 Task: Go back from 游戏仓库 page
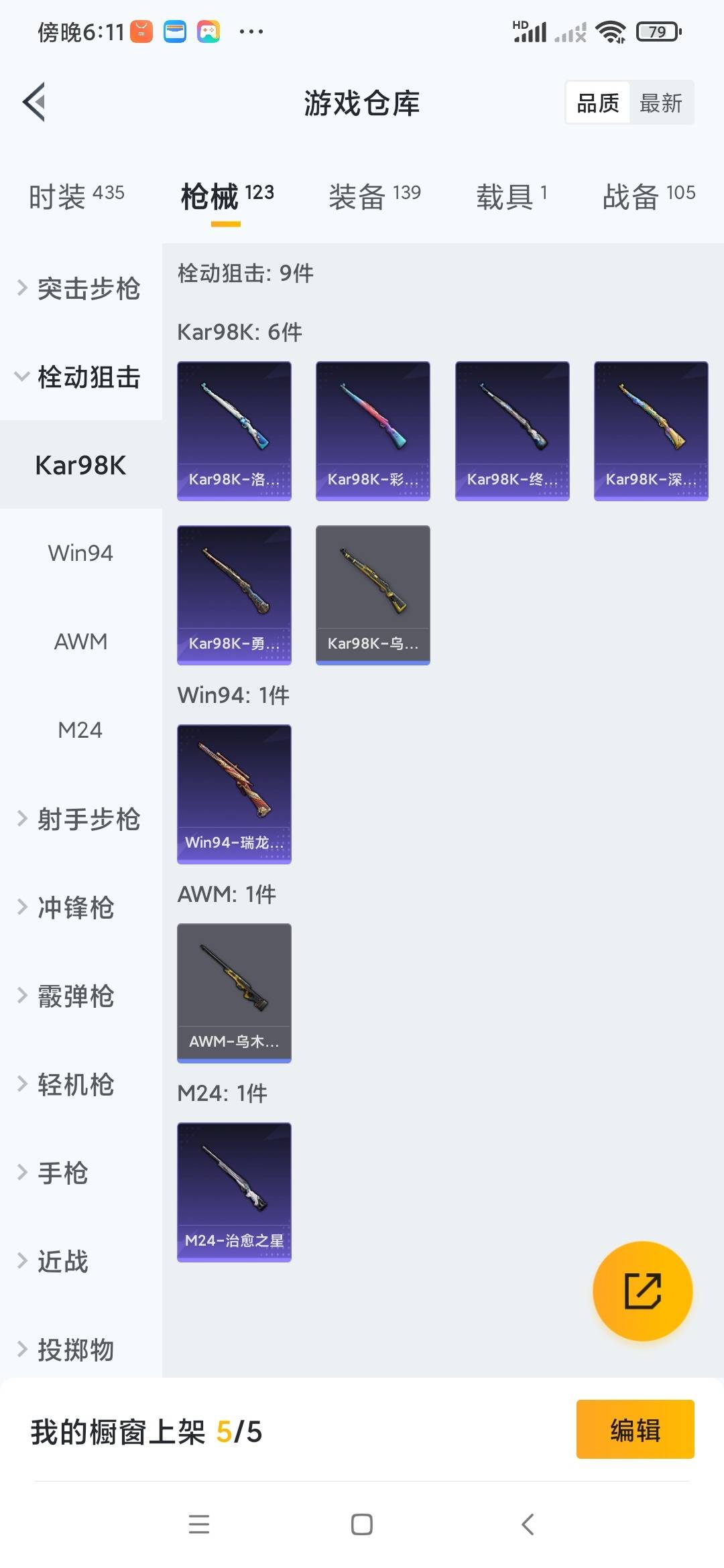pyautogui.click(x=35, y=103)
